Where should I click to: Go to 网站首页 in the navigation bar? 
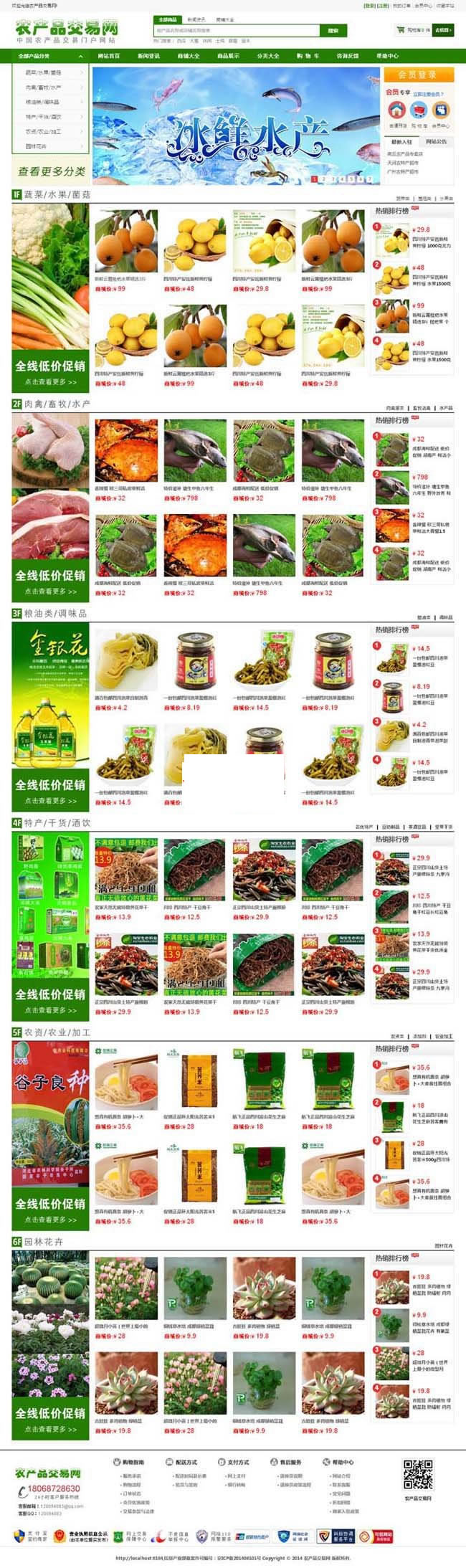tap(108, 55)
